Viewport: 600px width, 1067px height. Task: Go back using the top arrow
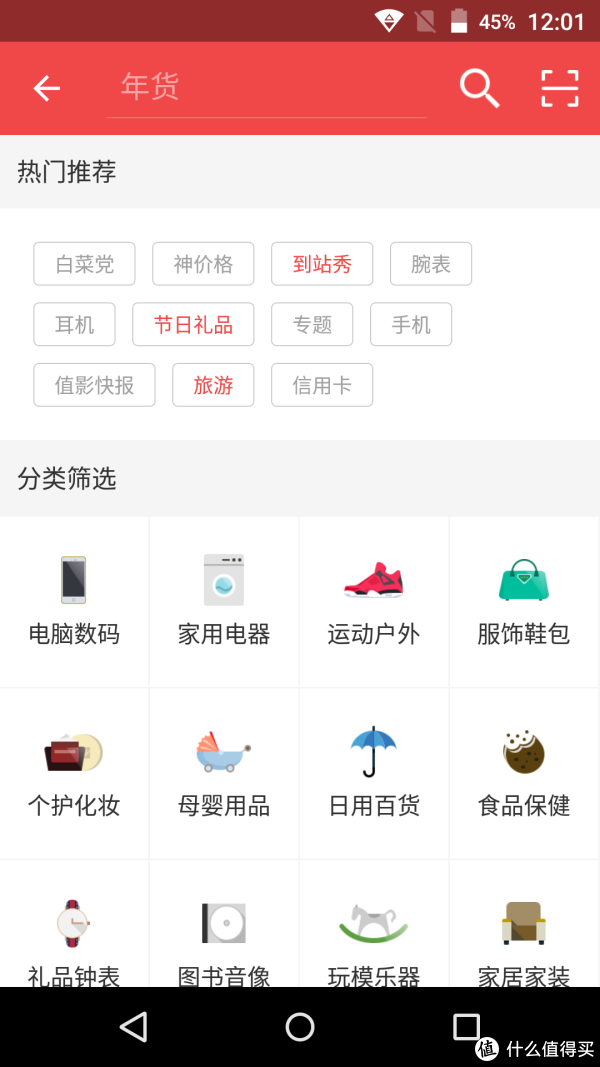pyautogui.click(x=47, y=88)
